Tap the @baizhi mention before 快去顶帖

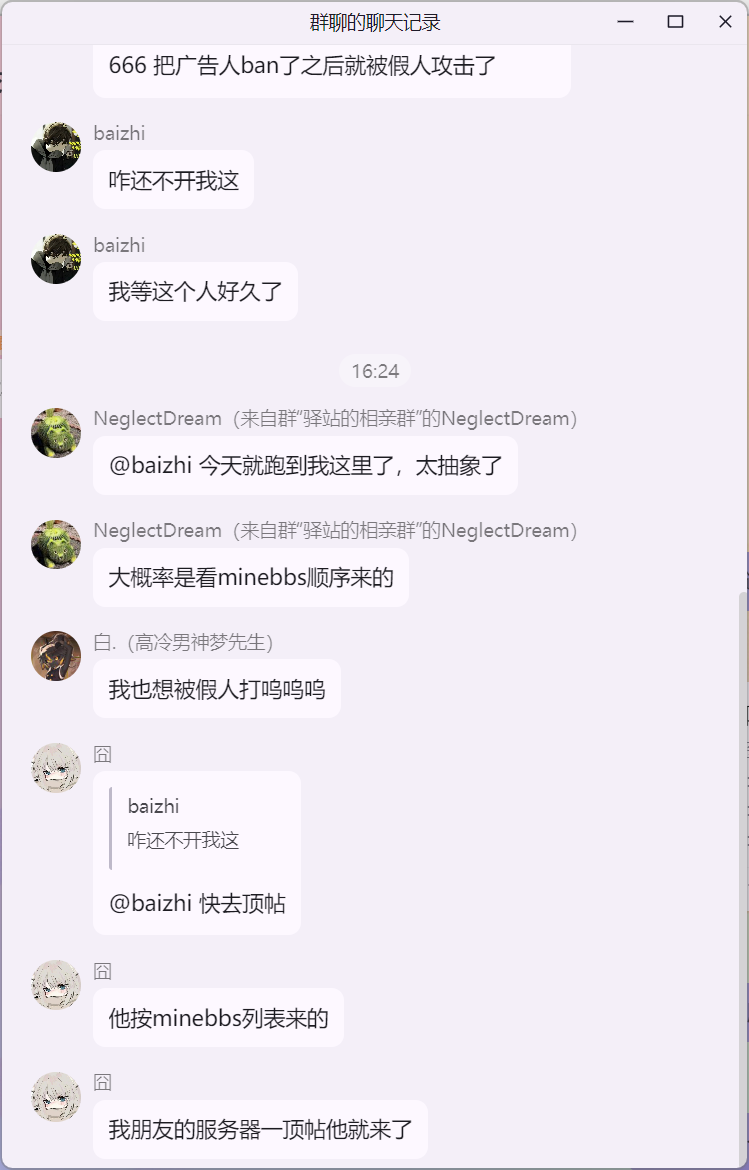tap(150, 904)
